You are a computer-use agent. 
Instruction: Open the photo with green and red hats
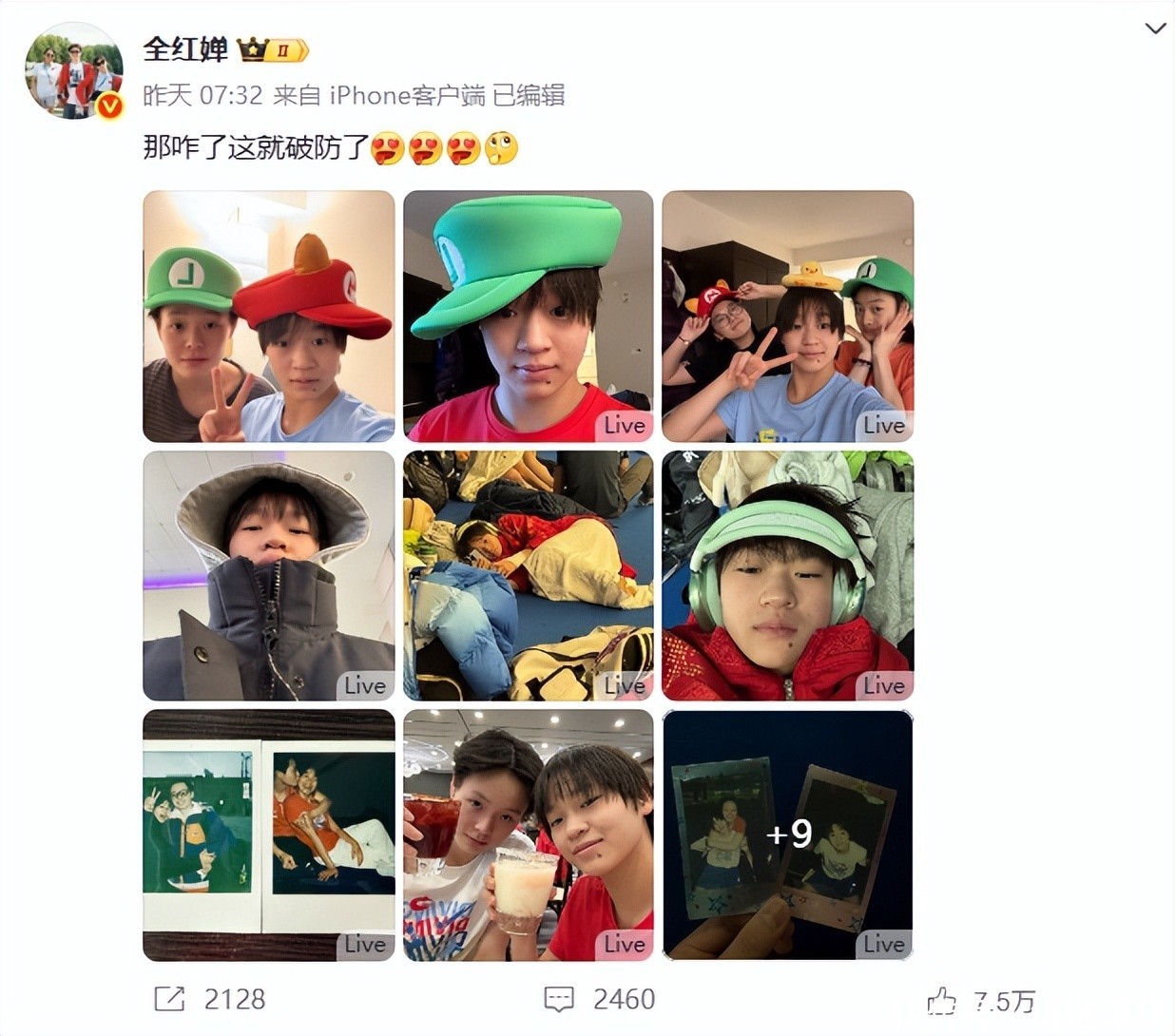click(269, 317)
